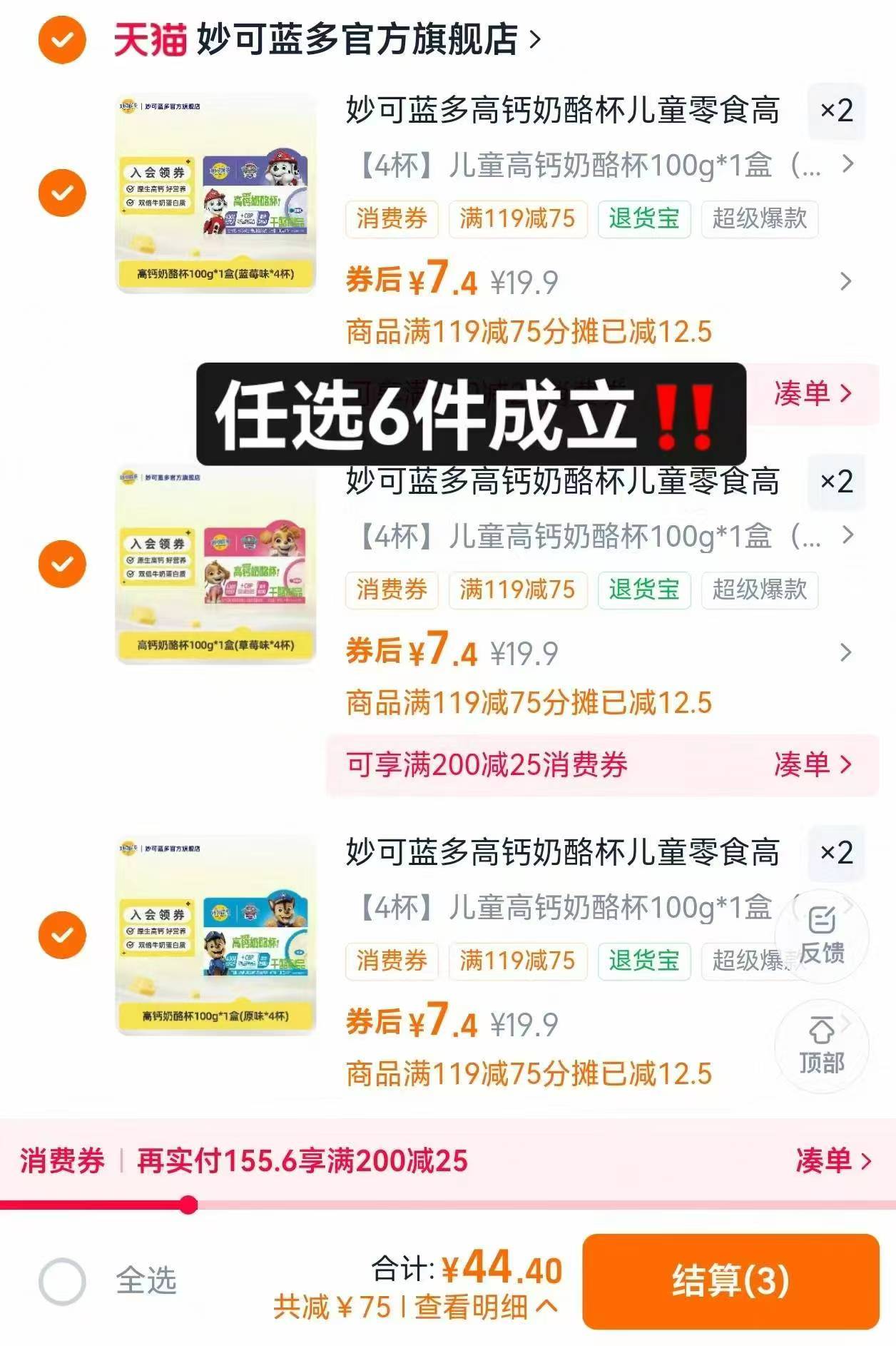This screenshot has width=896, height=1346.
Task: Change quantity ×2 for the original flavor item
Action: [x=836, y=853]
